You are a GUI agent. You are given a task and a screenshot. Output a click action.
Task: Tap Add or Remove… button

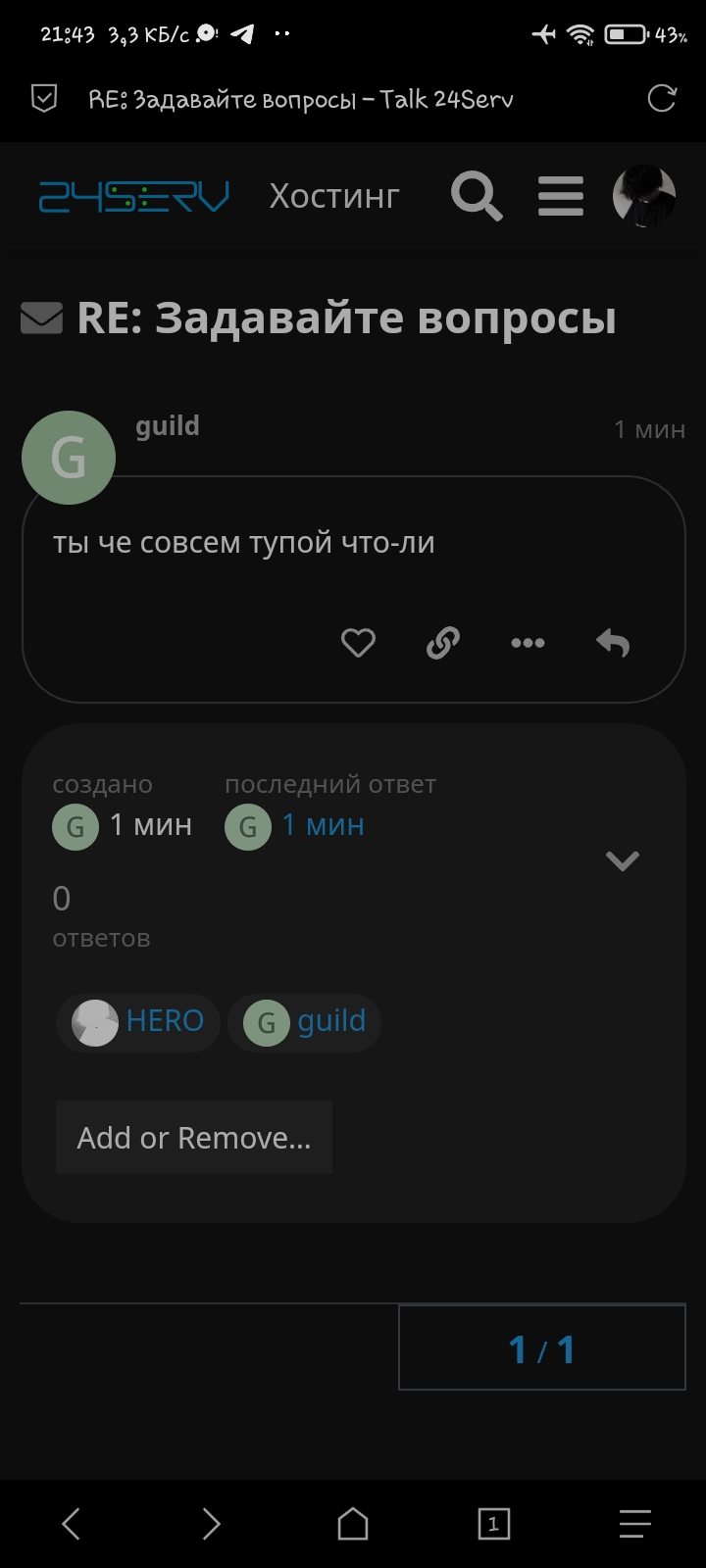194,1138
